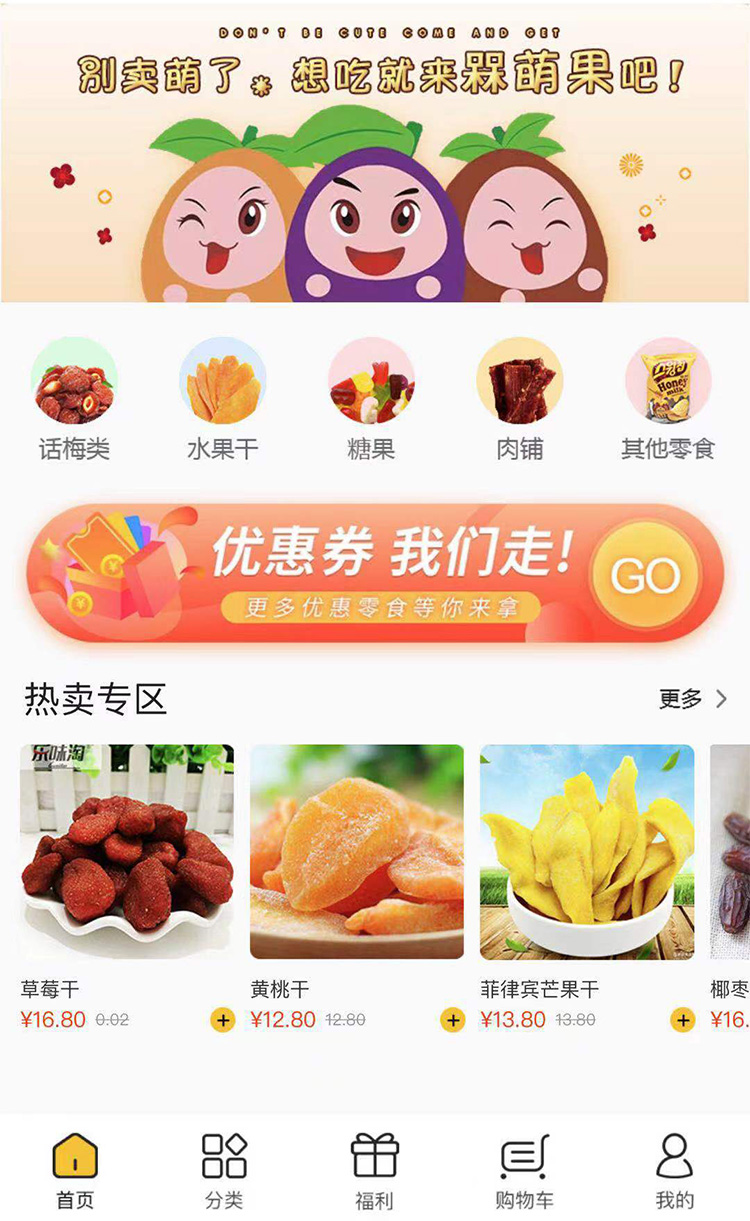750x1221 pixels.
Task: Open the 水果干 category
Action: [x=222, y=398]
